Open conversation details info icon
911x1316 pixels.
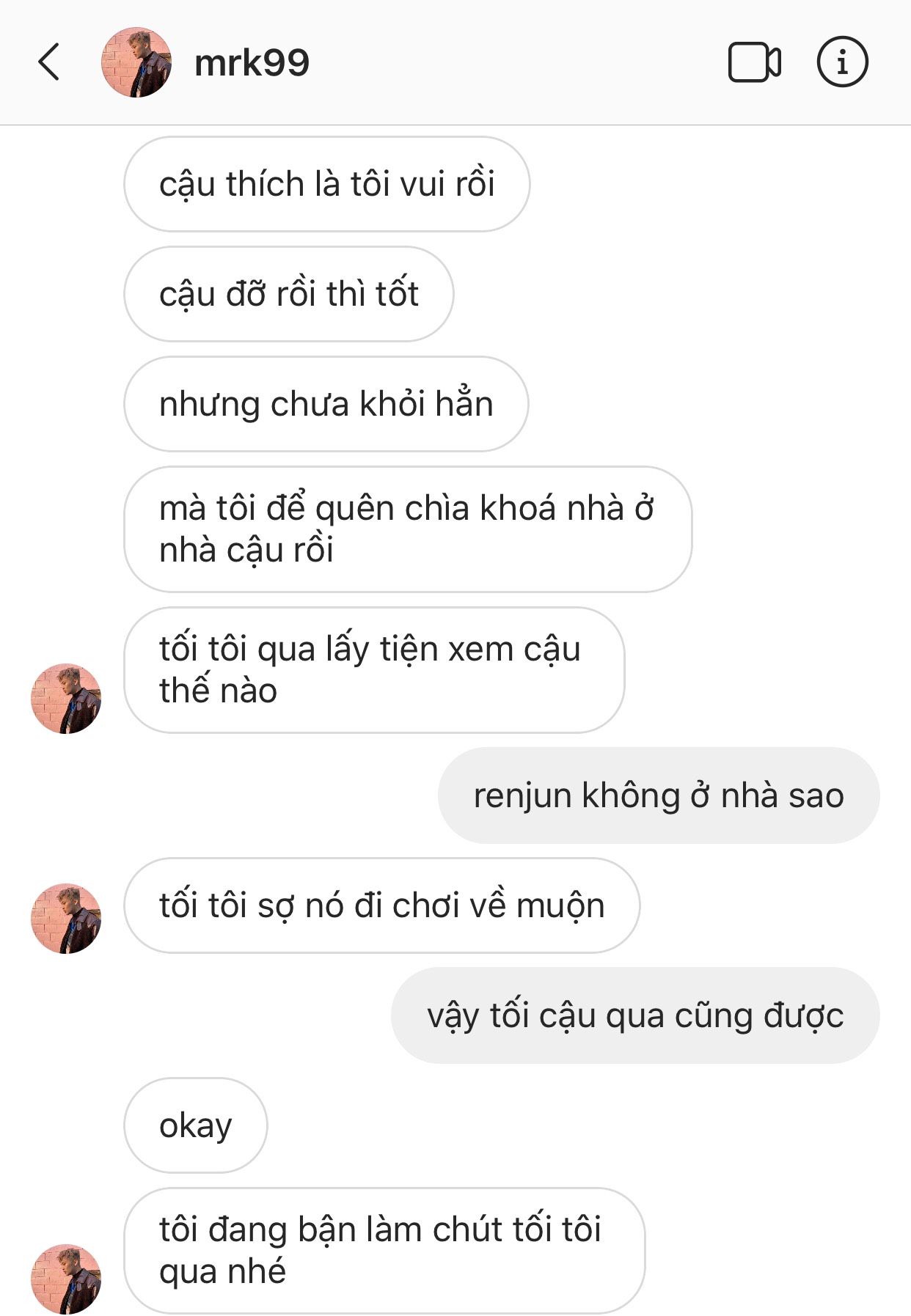(x=842, y=62)
